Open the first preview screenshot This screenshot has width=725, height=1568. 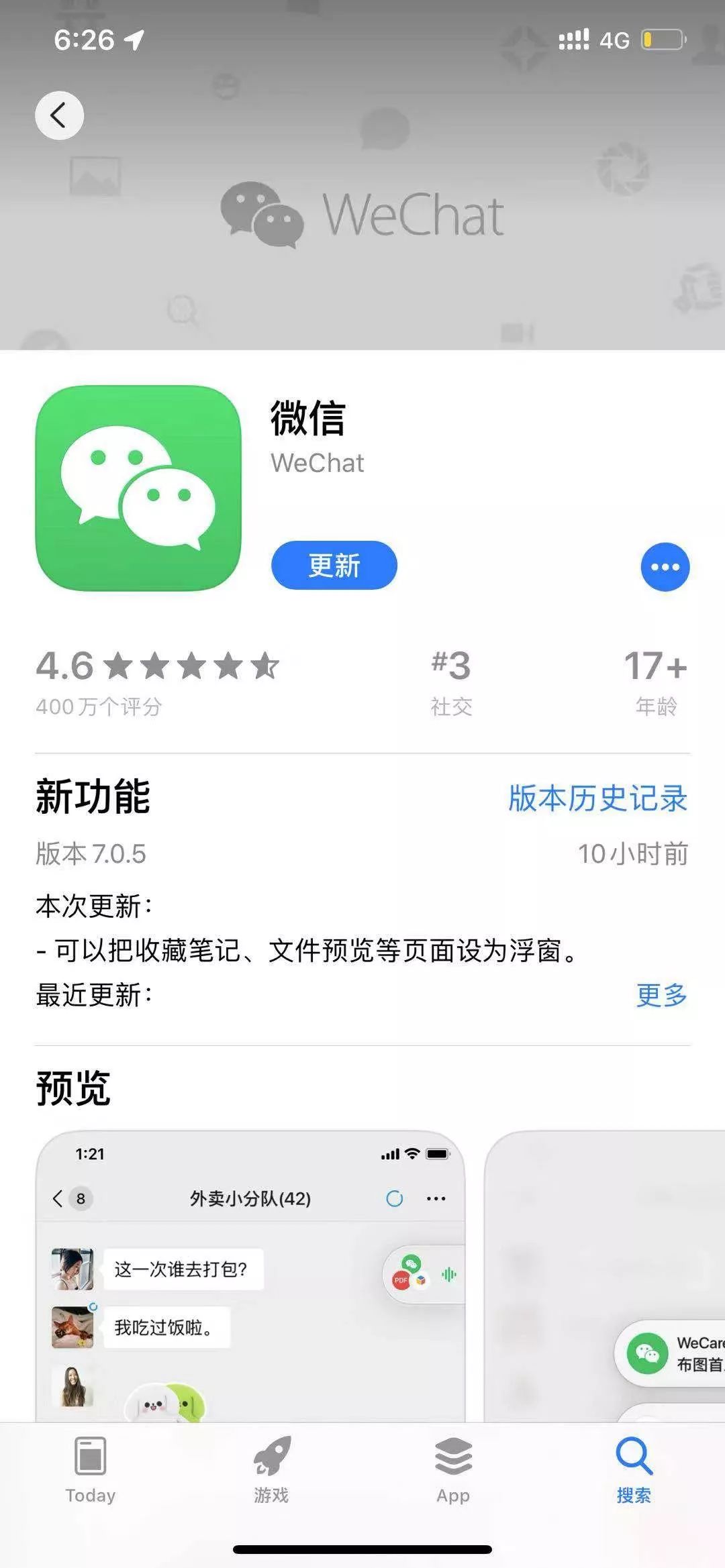tap(250, 1275)
